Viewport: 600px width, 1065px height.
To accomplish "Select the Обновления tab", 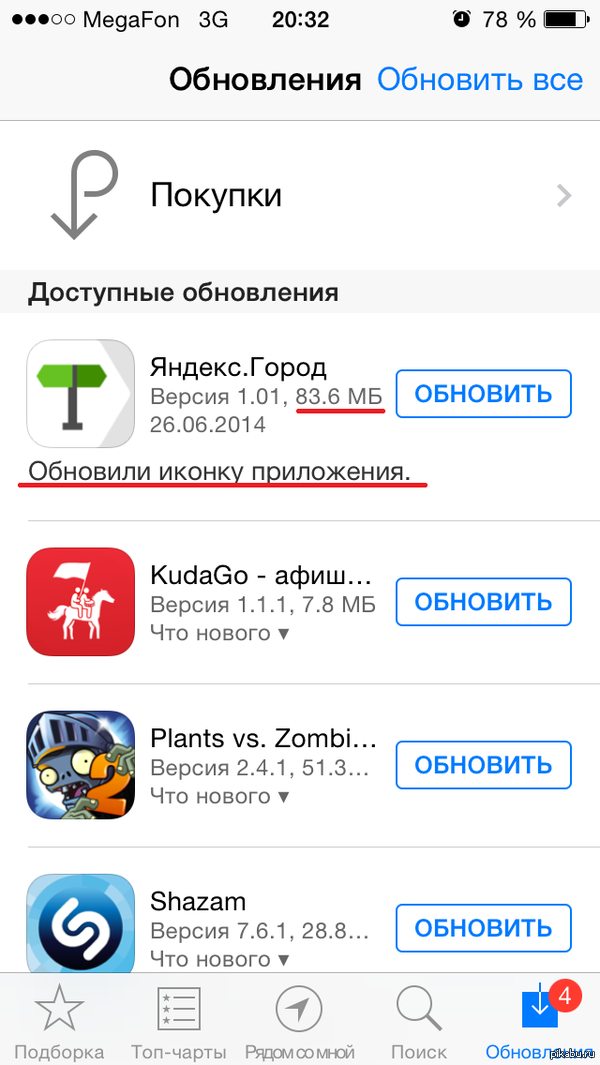I will click(540, 1022).
